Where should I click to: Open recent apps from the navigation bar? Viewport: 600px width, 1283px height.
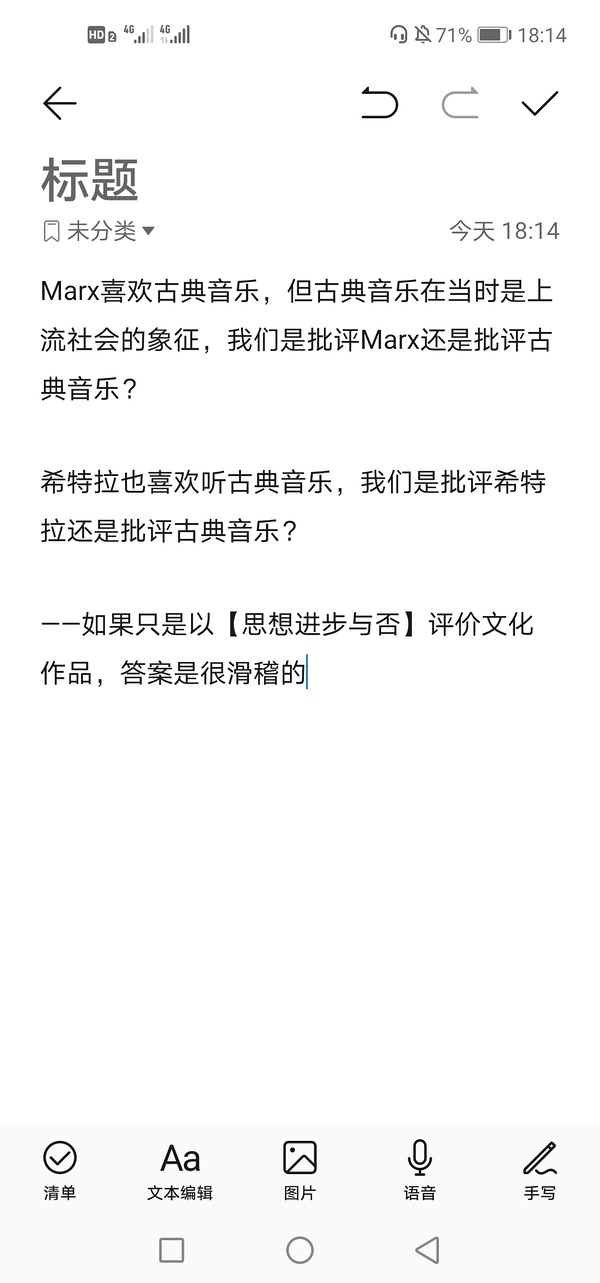click(x=172, y=1249)
